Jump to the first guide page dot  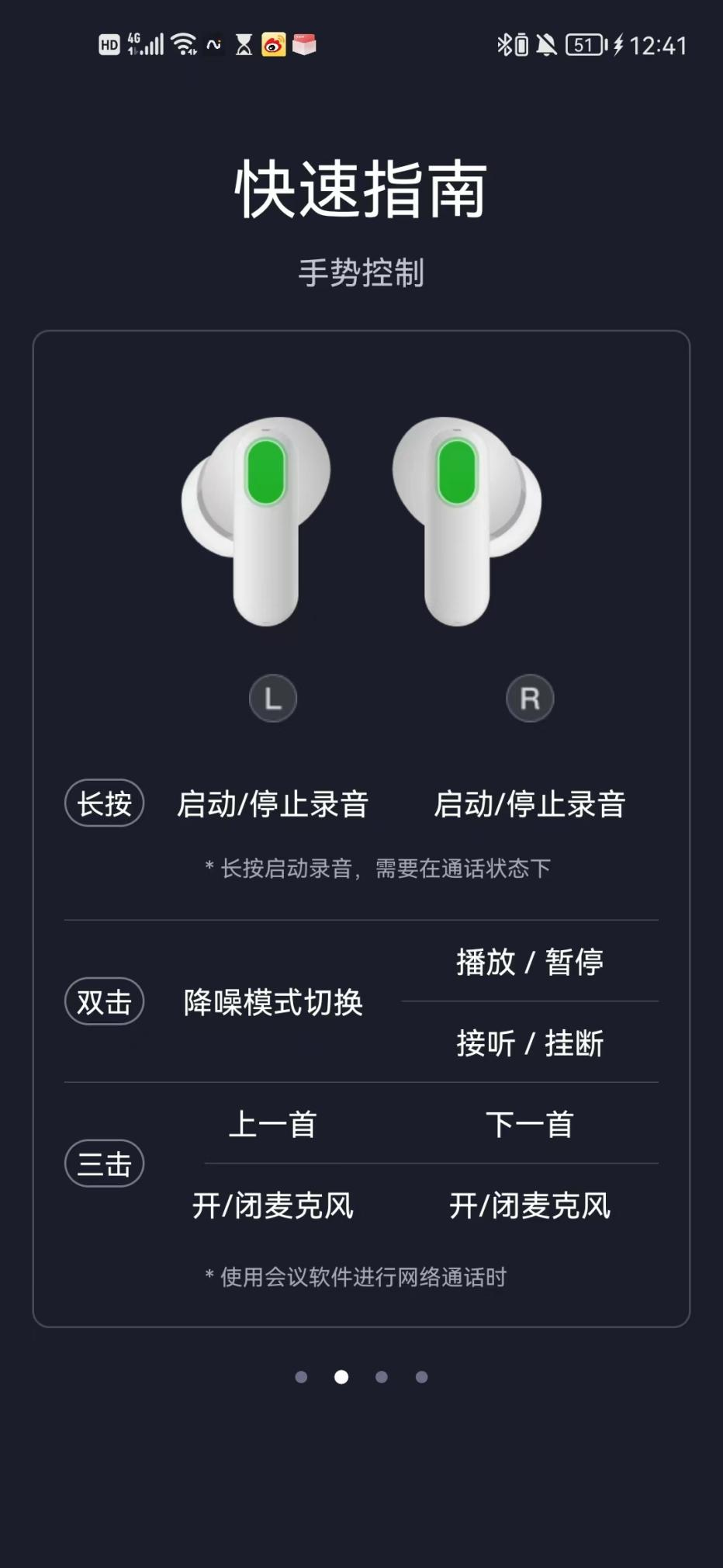[301, 1377]
